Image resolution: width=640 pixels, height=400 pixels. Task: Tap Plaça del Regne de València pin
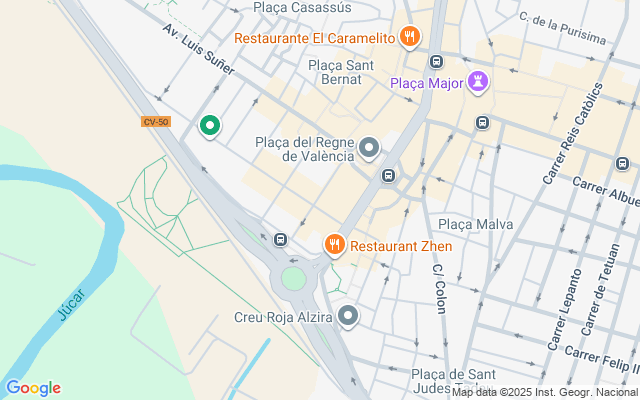(369, 150)
